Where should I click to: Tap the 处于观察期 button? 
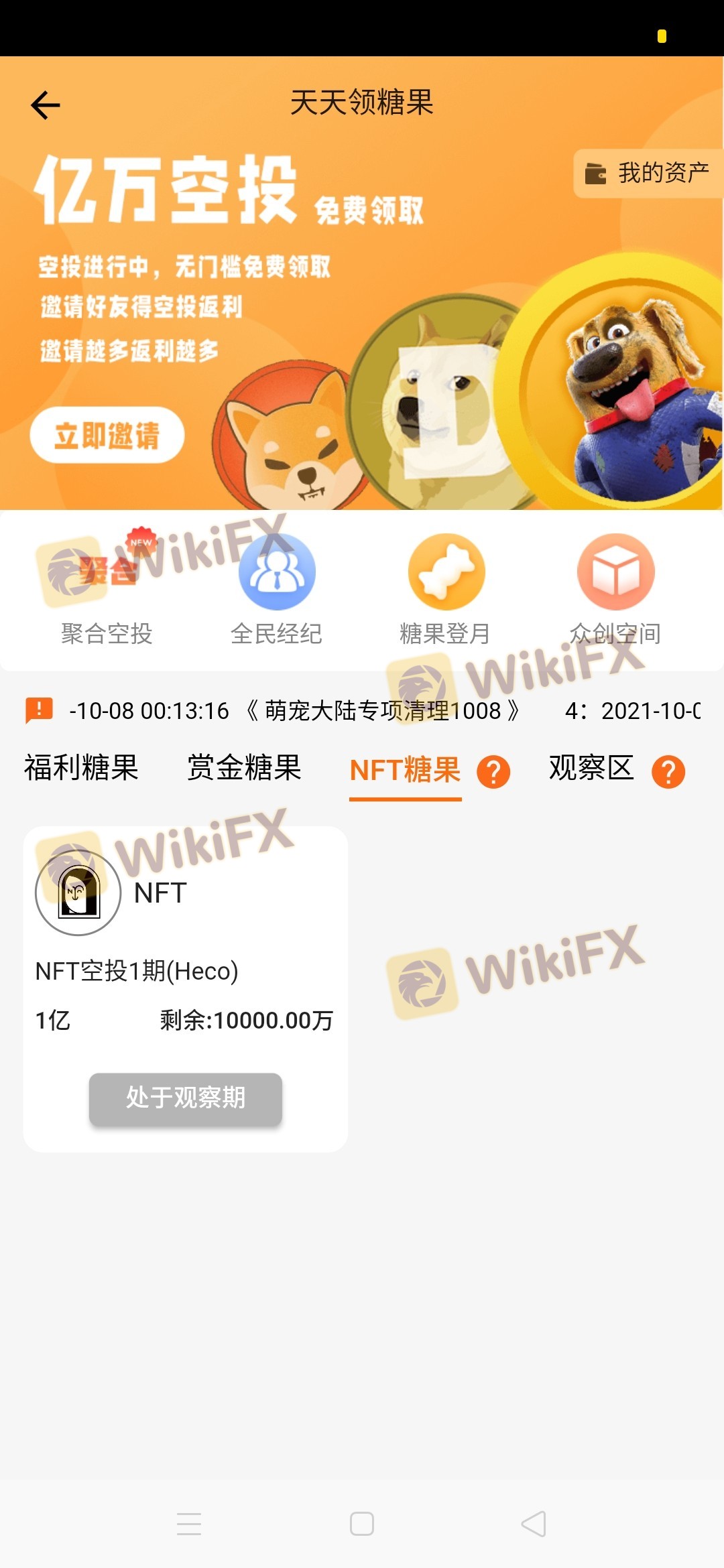pos(186,1098)
